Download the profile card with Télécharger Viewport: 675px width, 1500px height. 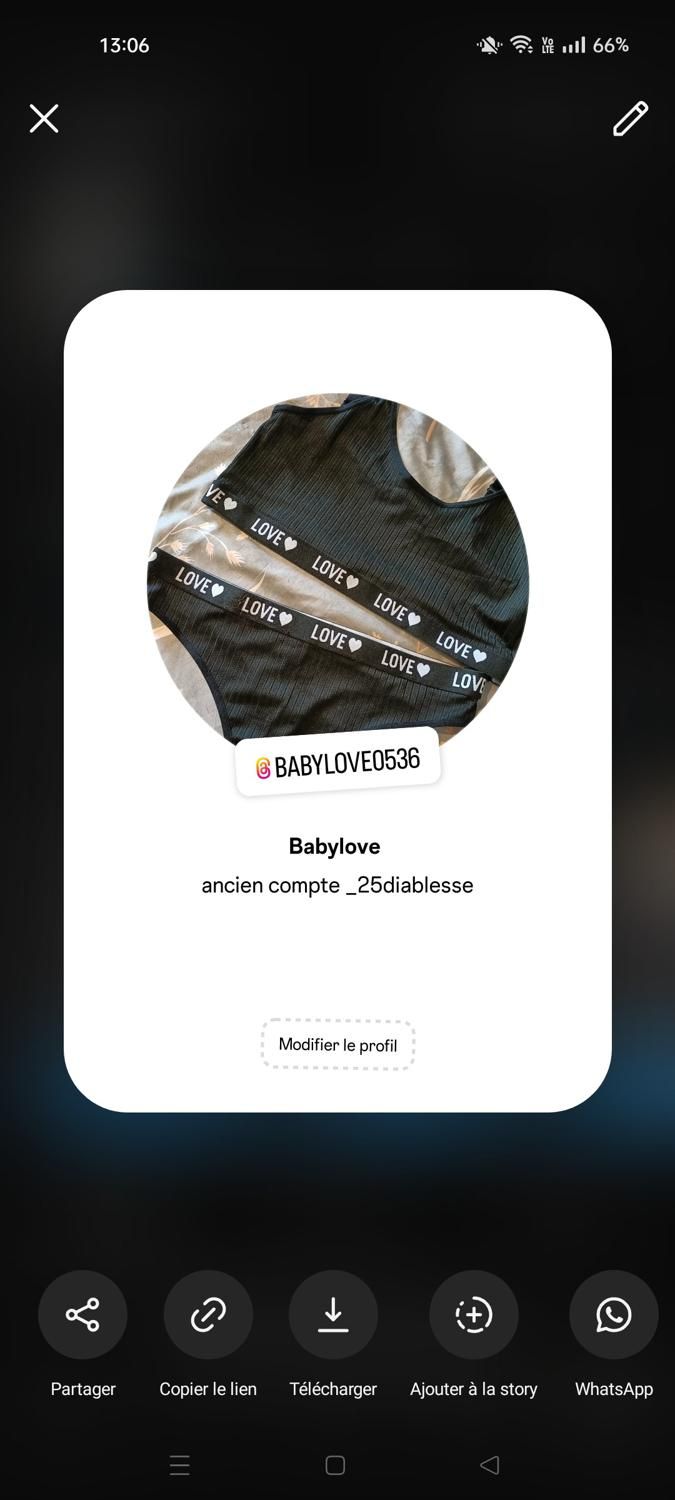(x=333, y=1315)
